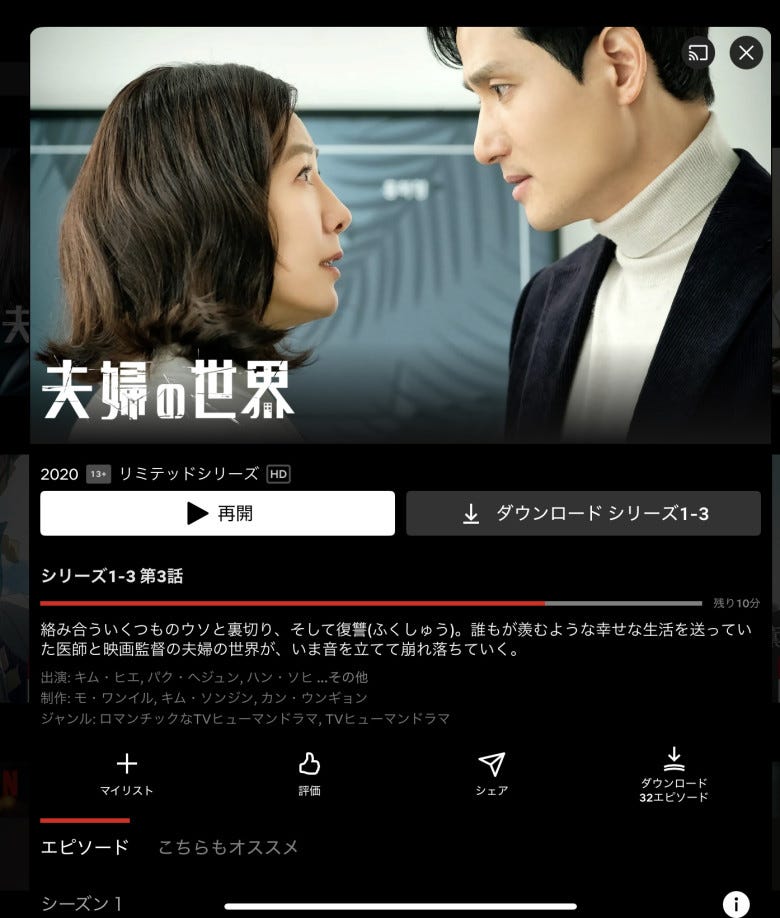Cast the show to a TV

[x=699, y=52]
